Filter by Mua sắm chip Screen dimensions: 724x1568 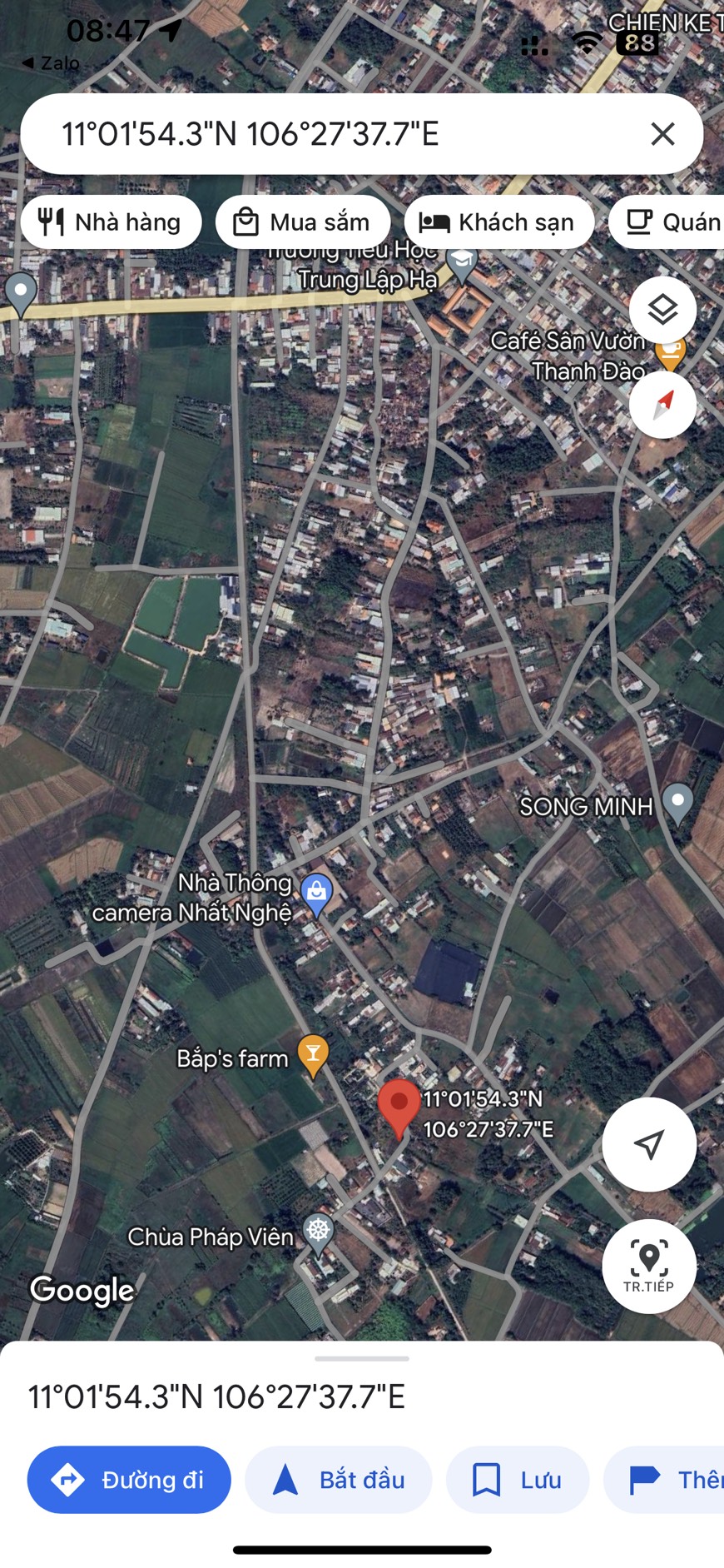[303, 222]
